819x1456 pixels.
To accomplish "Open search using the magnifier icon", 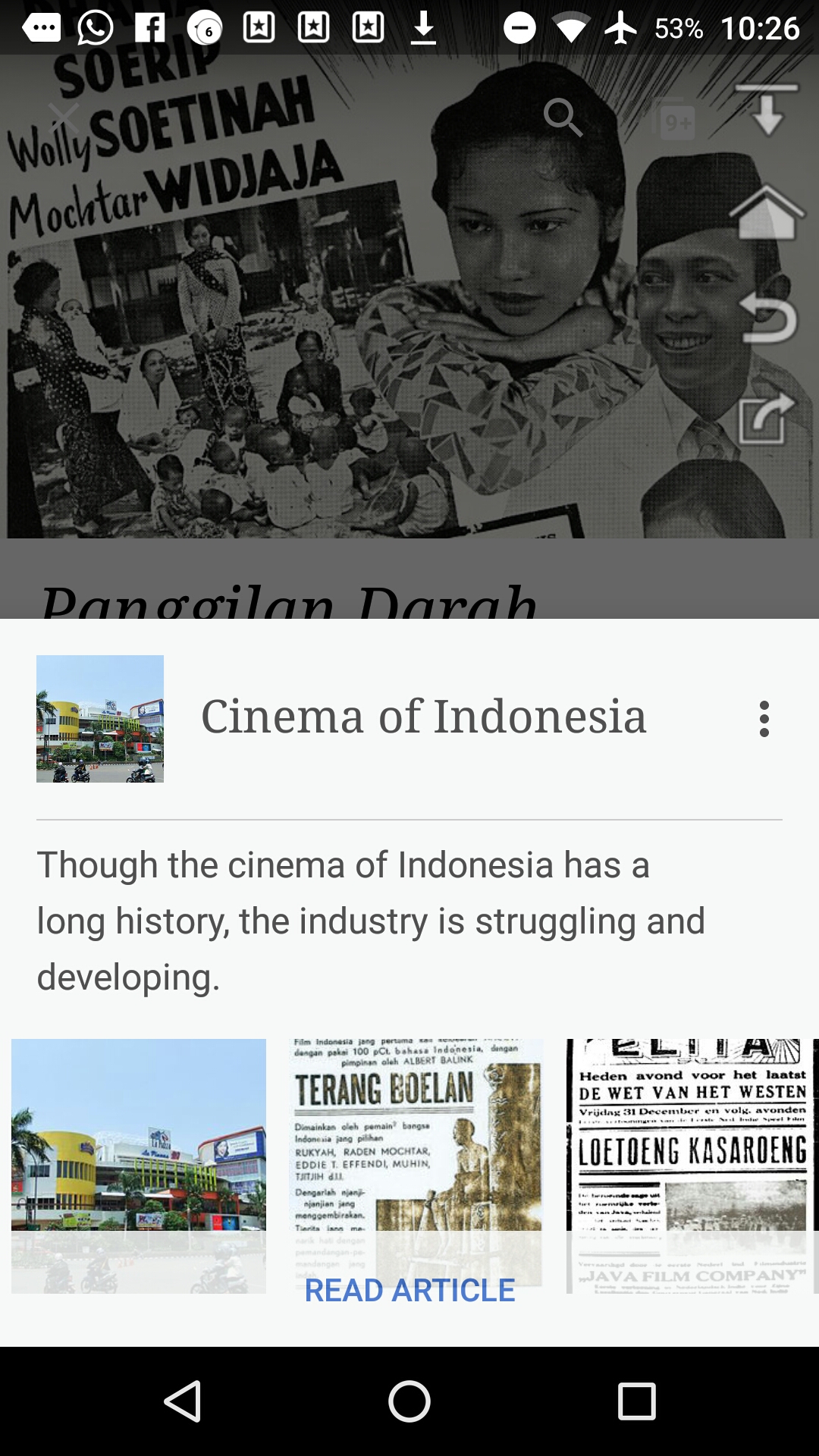I will click(x=564, y=118).
